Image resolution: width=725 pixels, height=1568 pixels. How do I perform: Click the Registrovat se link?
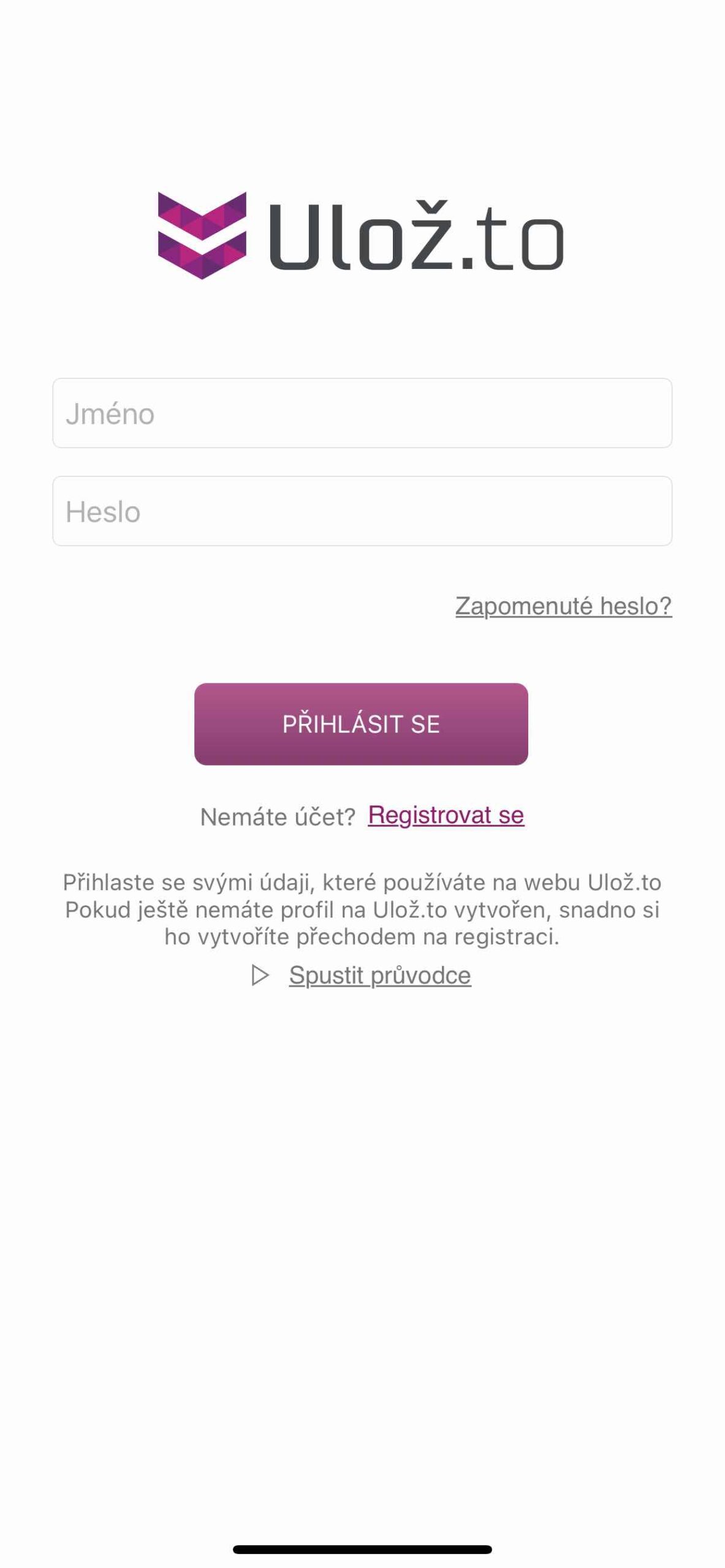[x=447, y=815]
